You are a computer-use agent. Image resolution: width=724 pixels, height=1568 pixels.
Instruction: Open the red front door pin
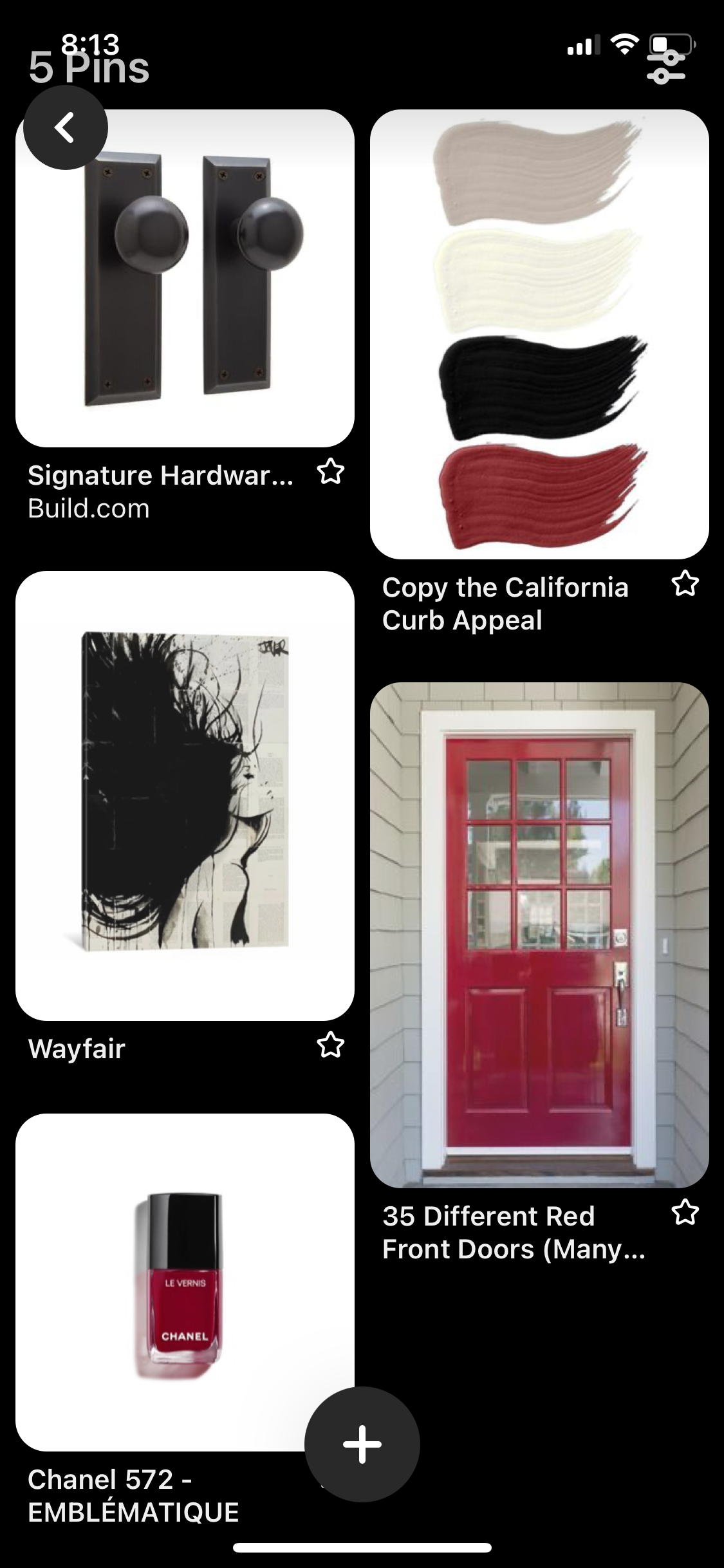[x=539, y=935]
